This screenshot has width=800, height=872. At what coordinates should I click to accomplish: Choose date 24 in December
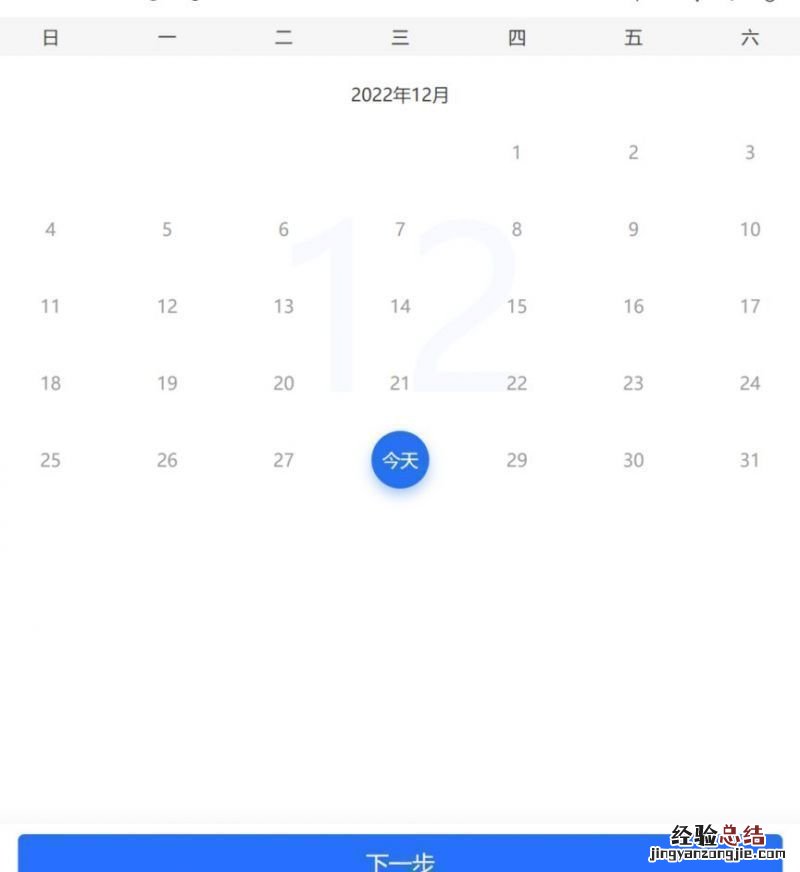(750, 383)
